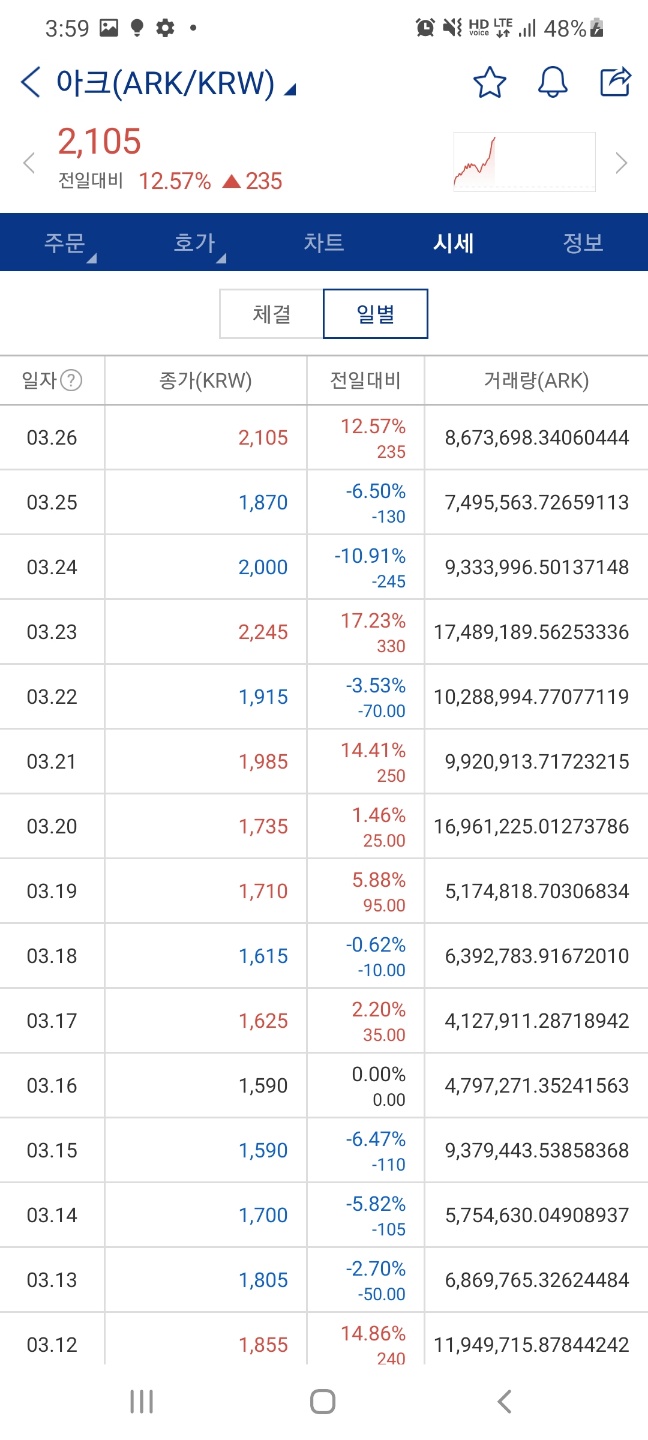Open recent apps from navigation bar

tap(142, 1402)
